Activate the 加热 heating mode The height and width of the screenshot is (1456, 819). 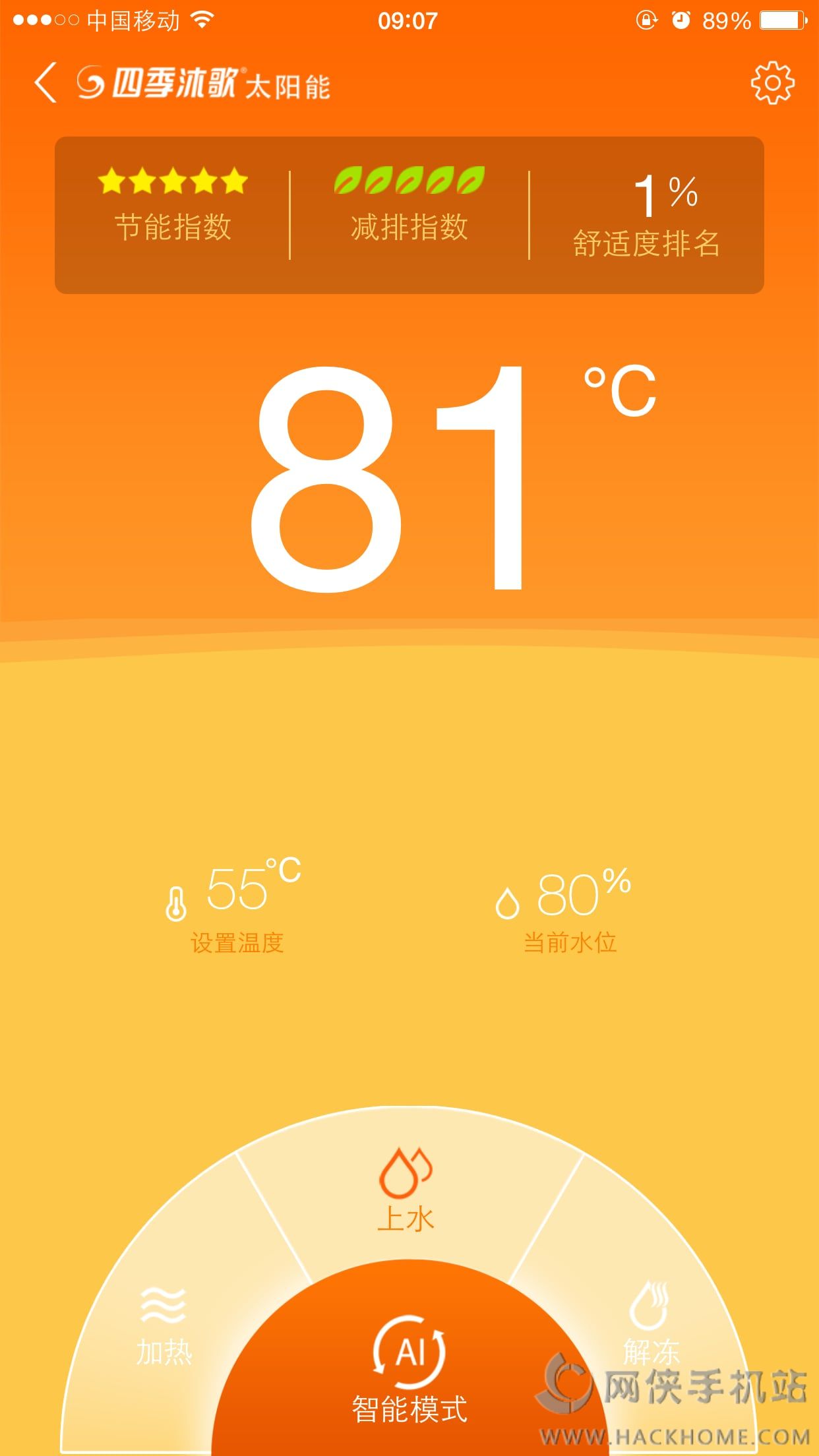(164, 1325)
